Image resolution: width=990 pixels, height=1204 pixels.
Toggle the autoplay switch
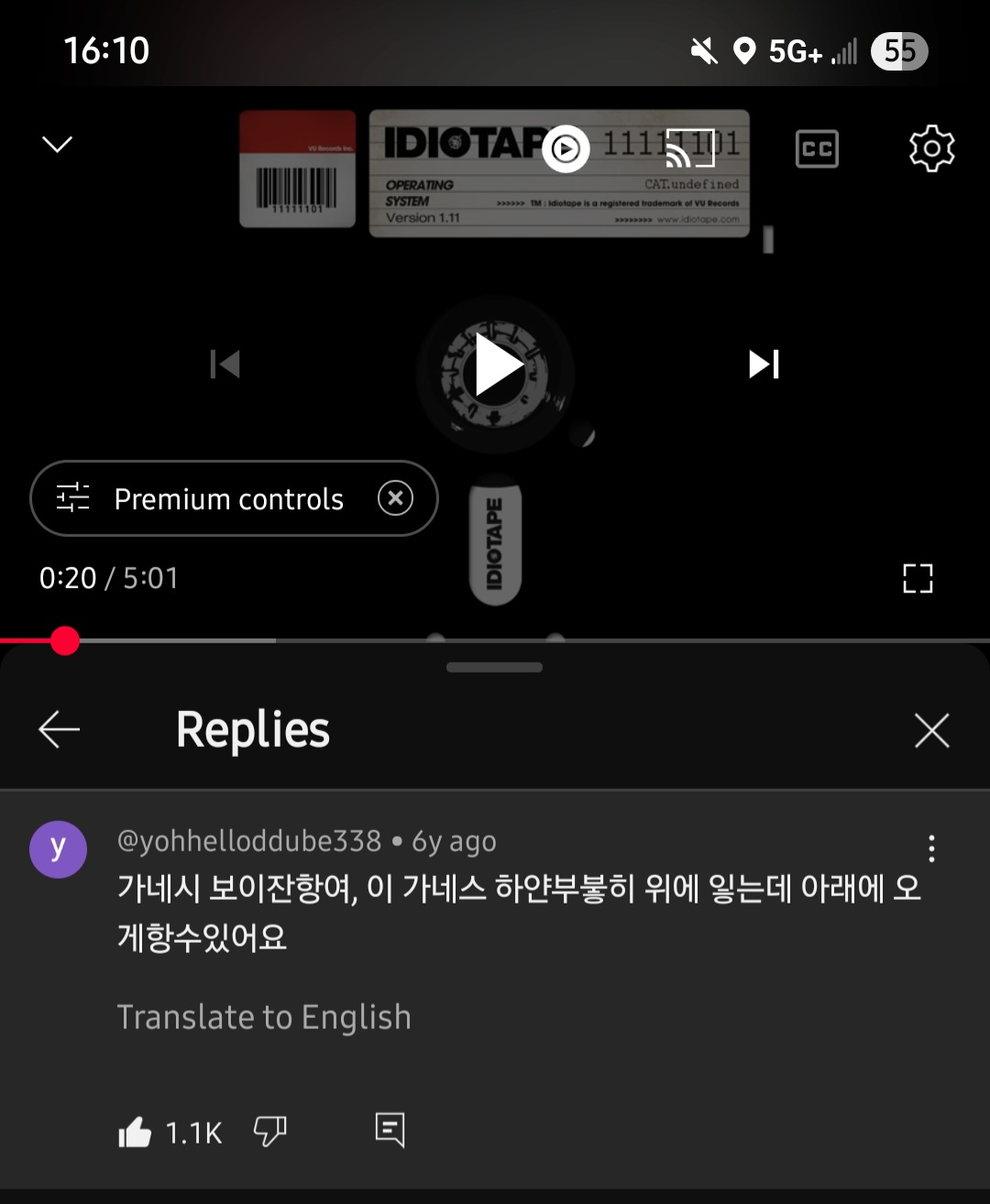coord(566,148)
